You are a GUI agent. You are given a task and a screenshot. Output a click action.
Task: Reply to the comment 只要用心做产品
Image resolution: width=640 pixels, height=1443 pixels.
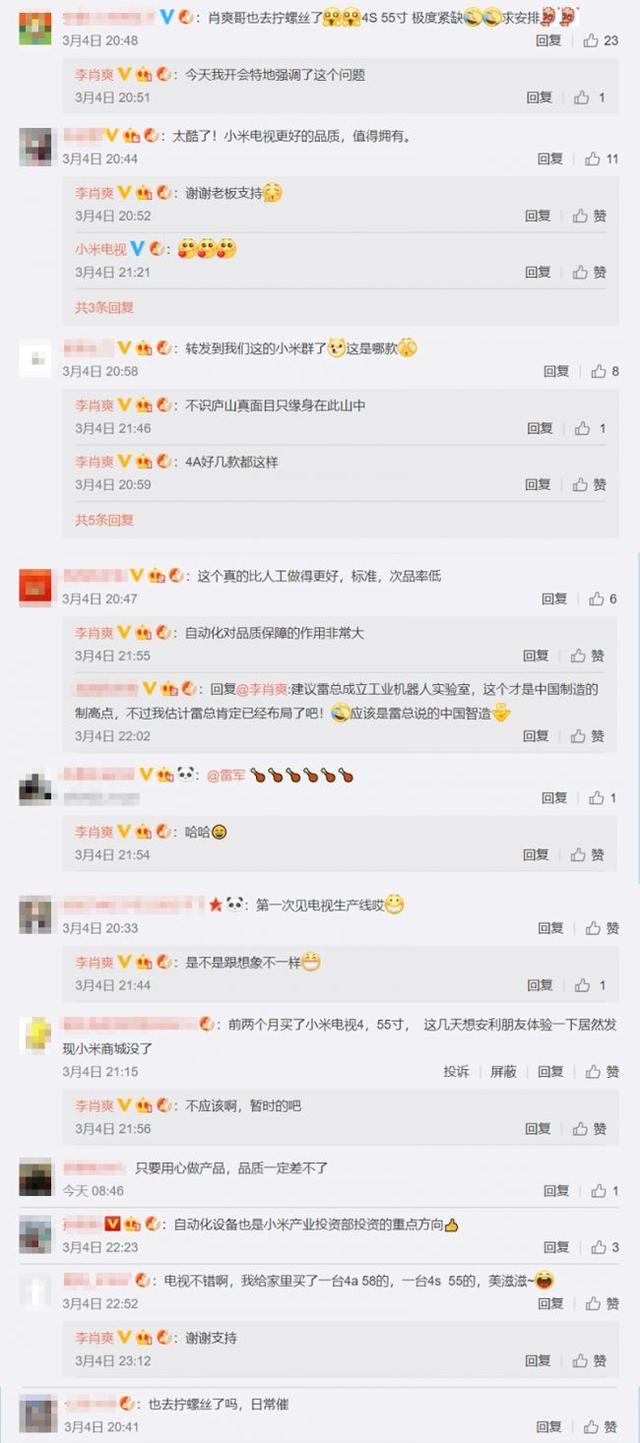556,1191
